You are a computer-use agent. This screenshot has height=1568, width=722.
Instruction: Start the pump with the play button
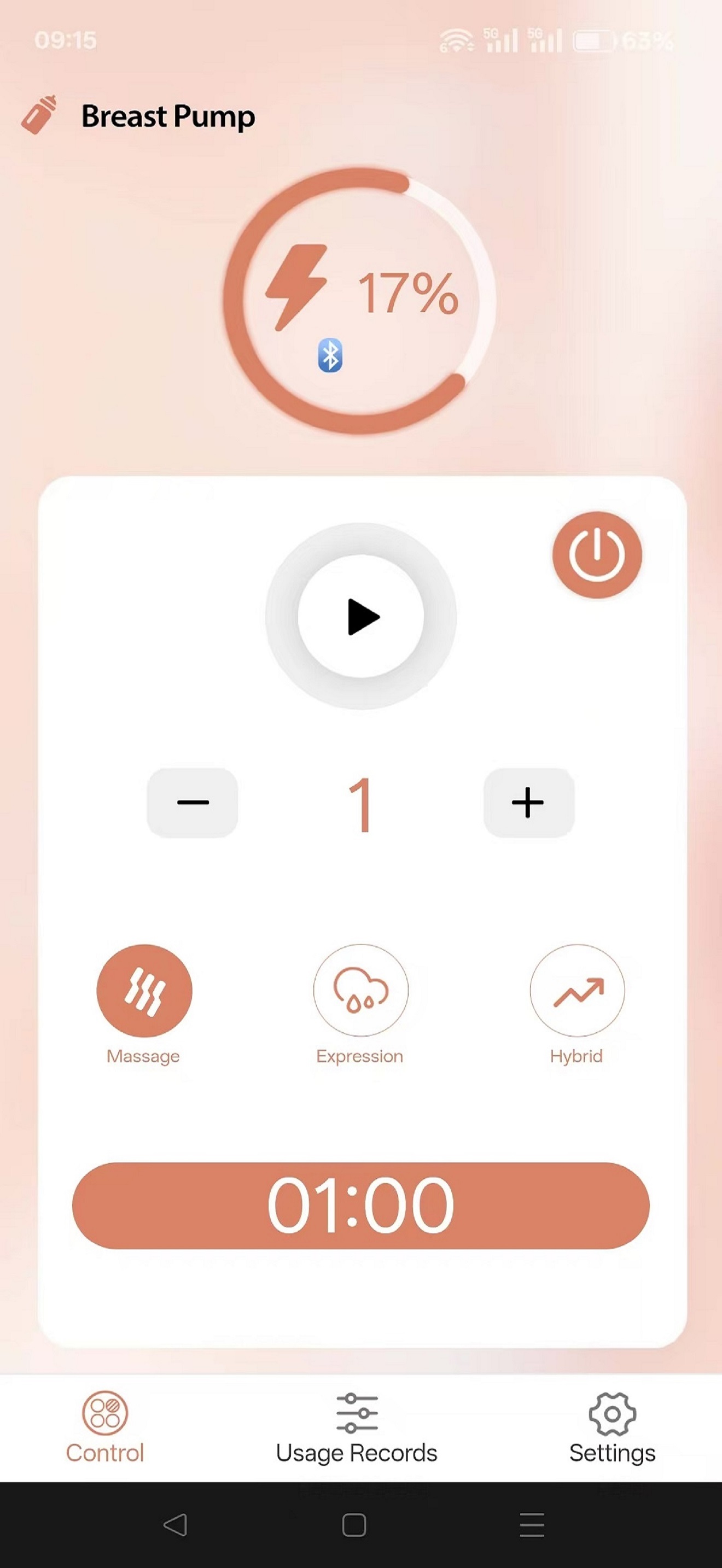pyautogui.click(x=361, y=616)
